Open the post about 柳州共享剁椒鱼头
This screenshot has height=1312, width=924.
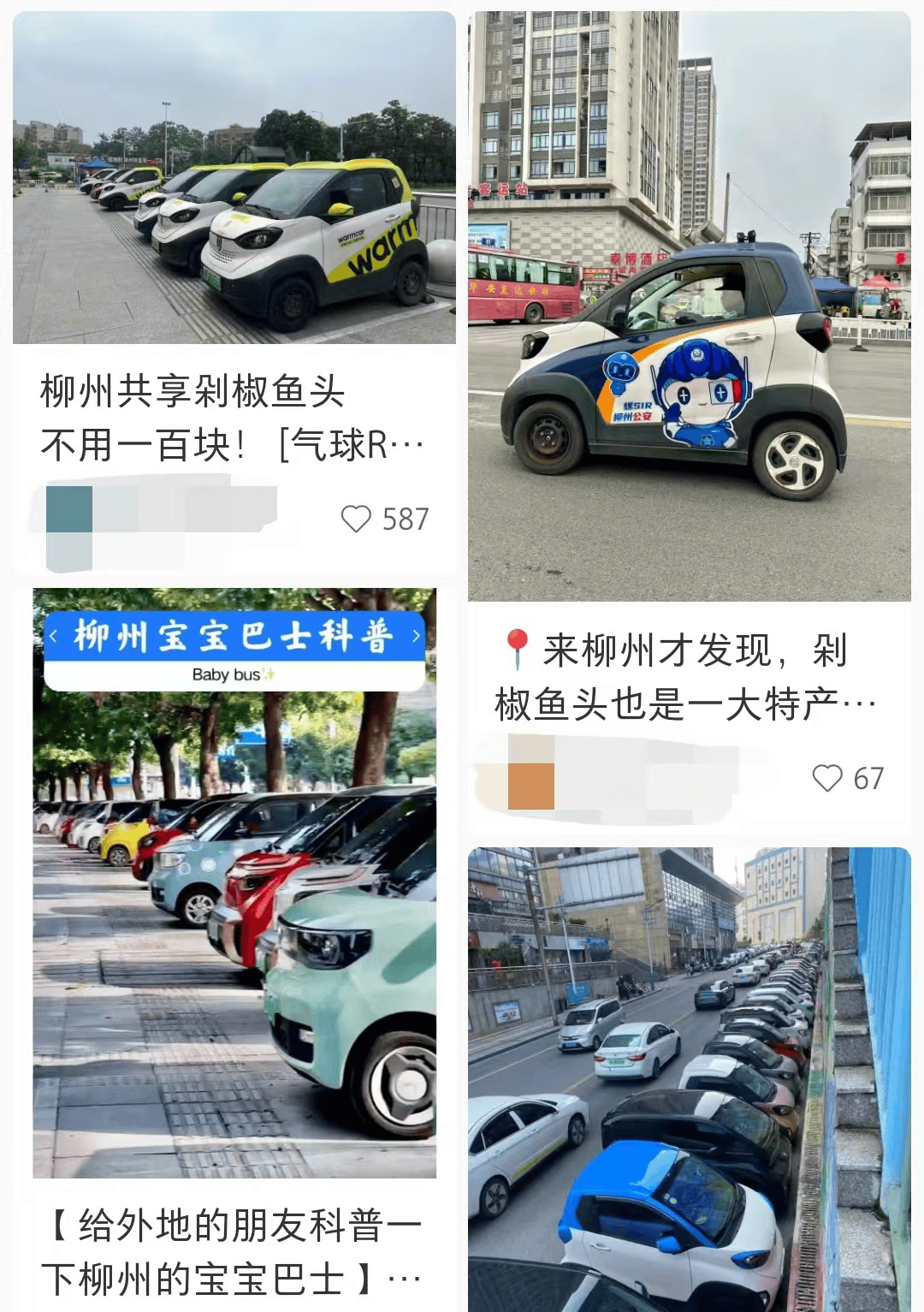click(x=233, y=418)
